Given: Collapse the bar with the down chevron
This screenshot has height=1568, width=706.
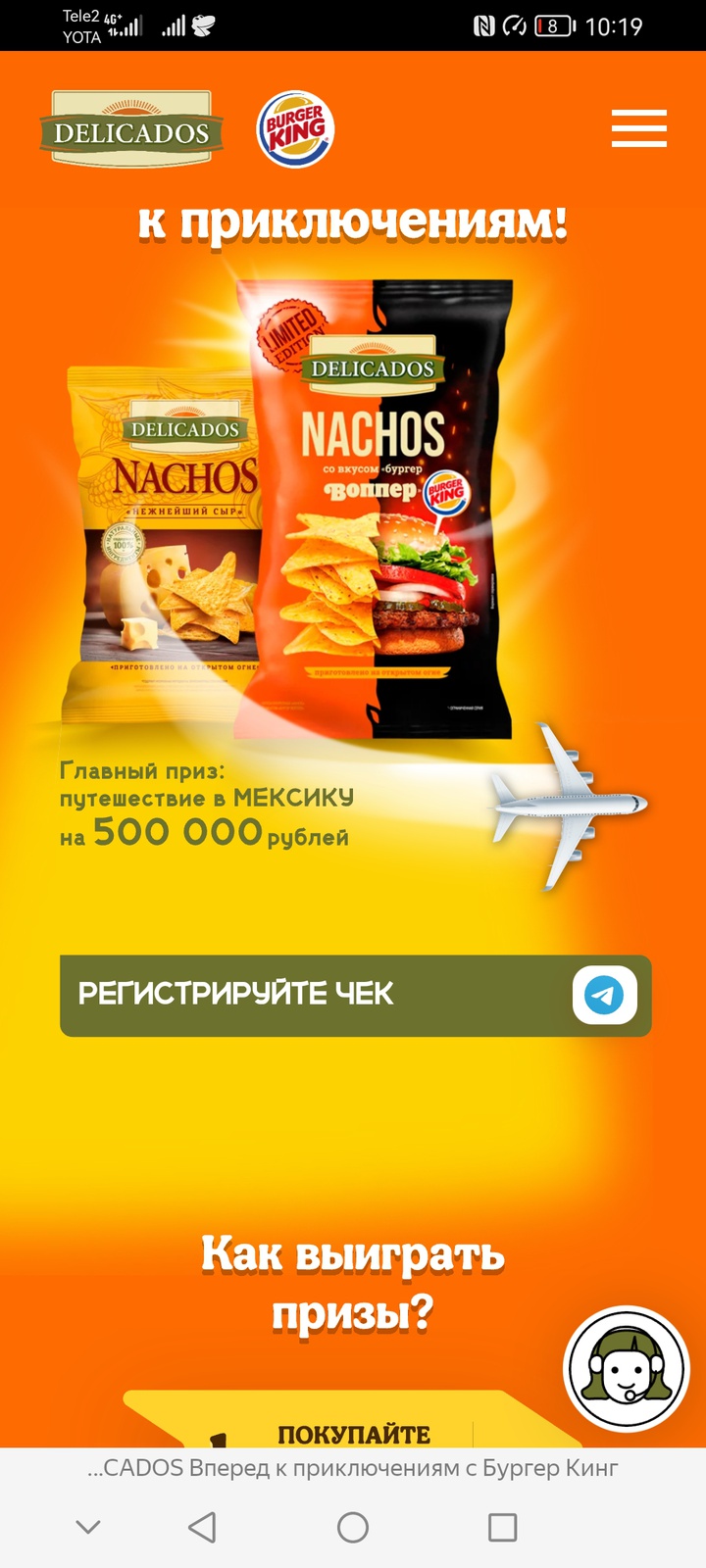Looking at the screenshot, I should [x=88, y=1527].
